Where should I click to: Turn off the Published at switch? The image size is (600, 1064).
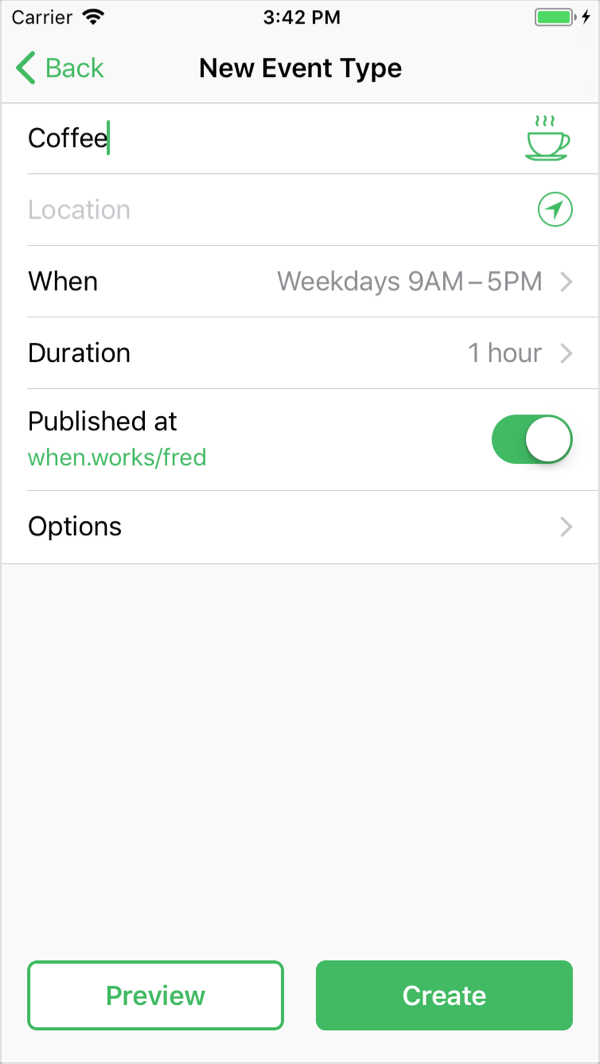531,440
